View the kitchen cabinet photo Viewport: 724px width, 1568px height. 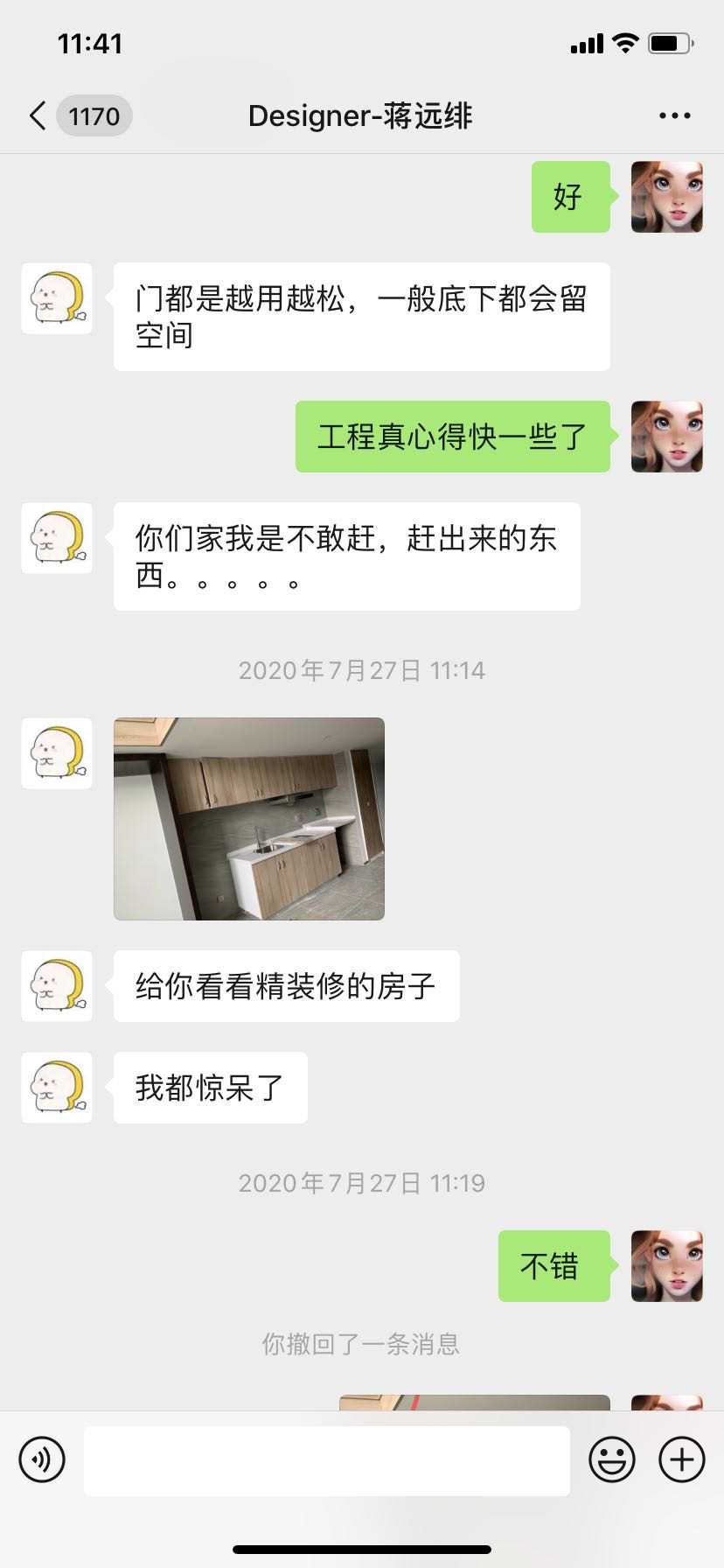[249, 819]
